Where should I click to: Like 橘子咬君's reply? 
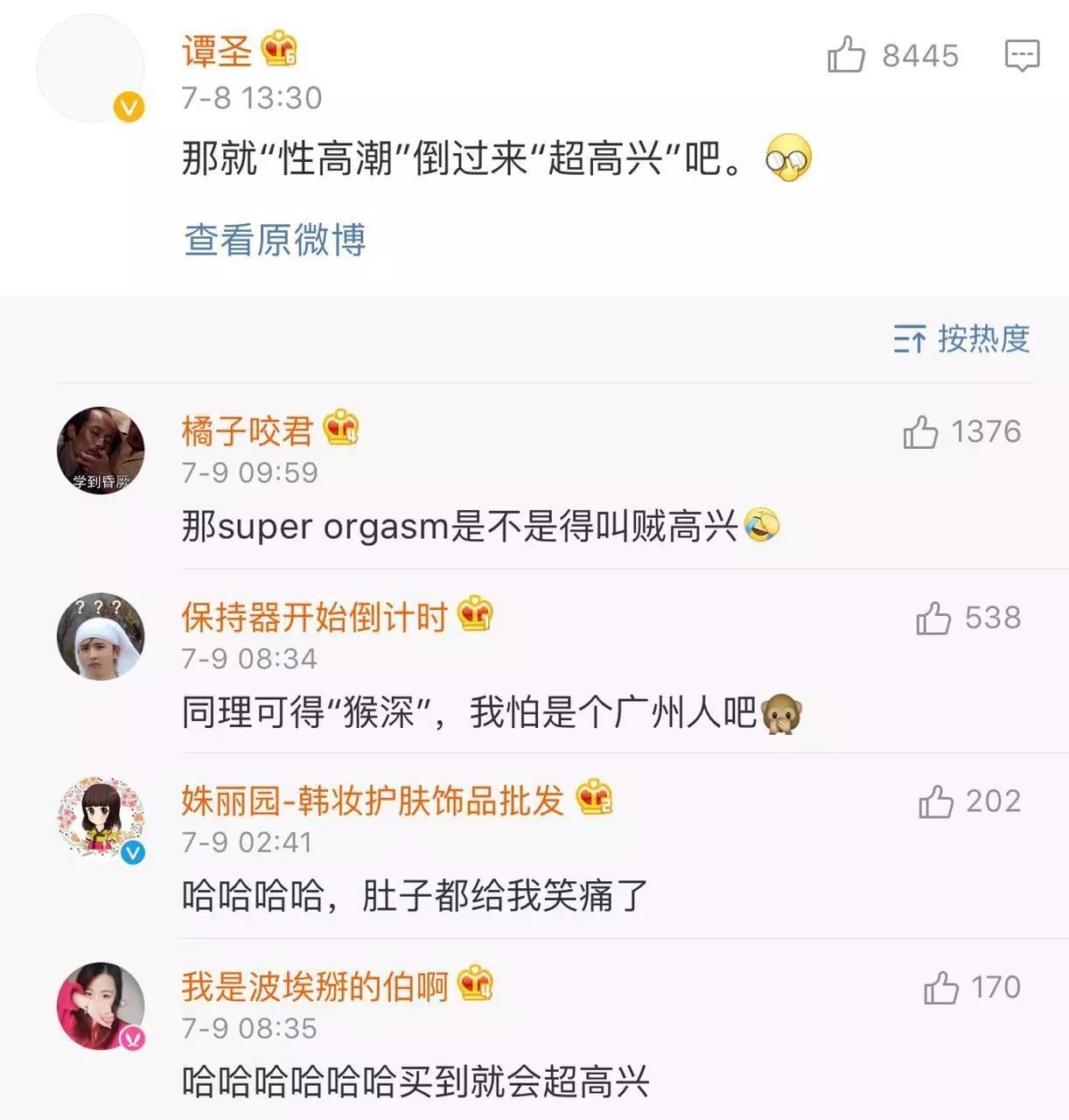tap(921, 432)
